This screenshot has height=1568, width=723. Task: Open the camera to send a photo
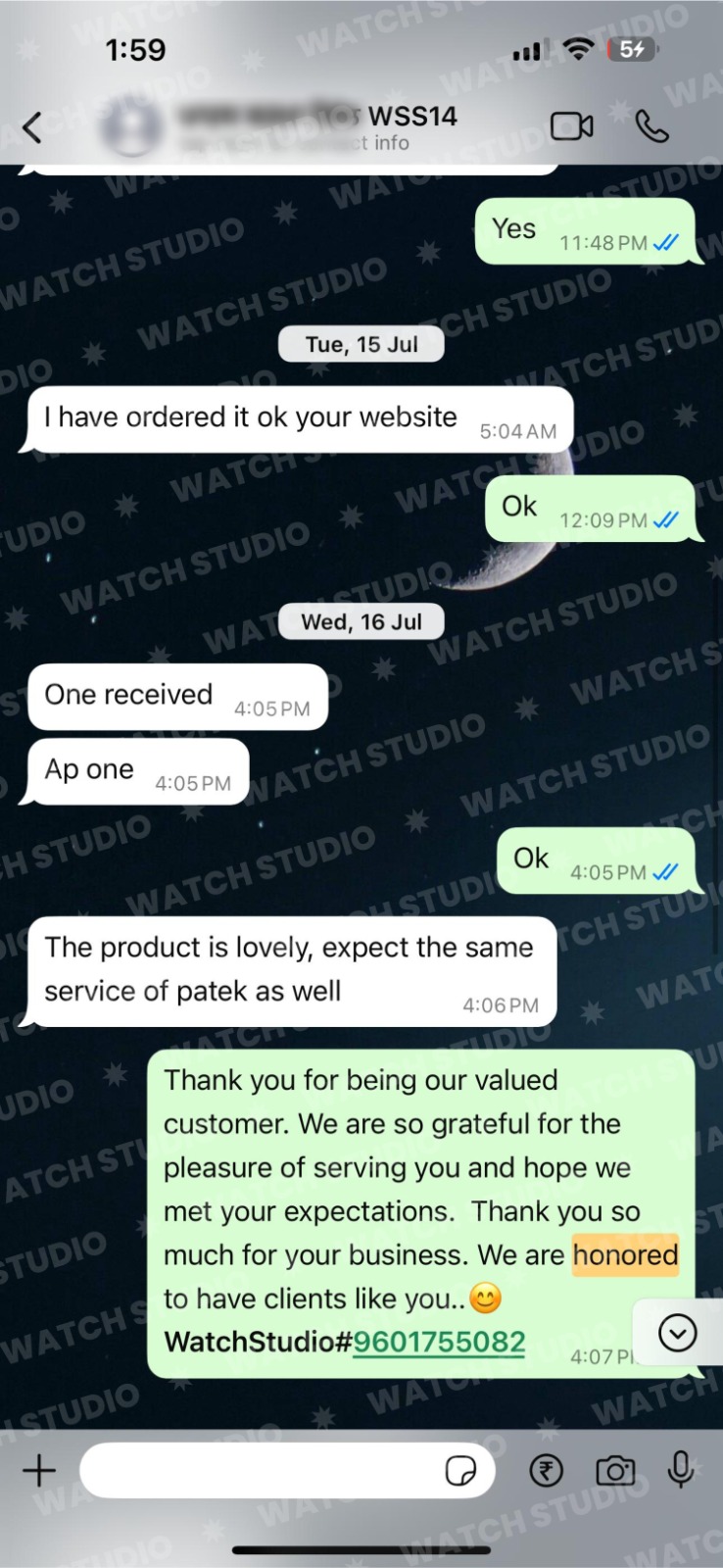(615, 1470)
